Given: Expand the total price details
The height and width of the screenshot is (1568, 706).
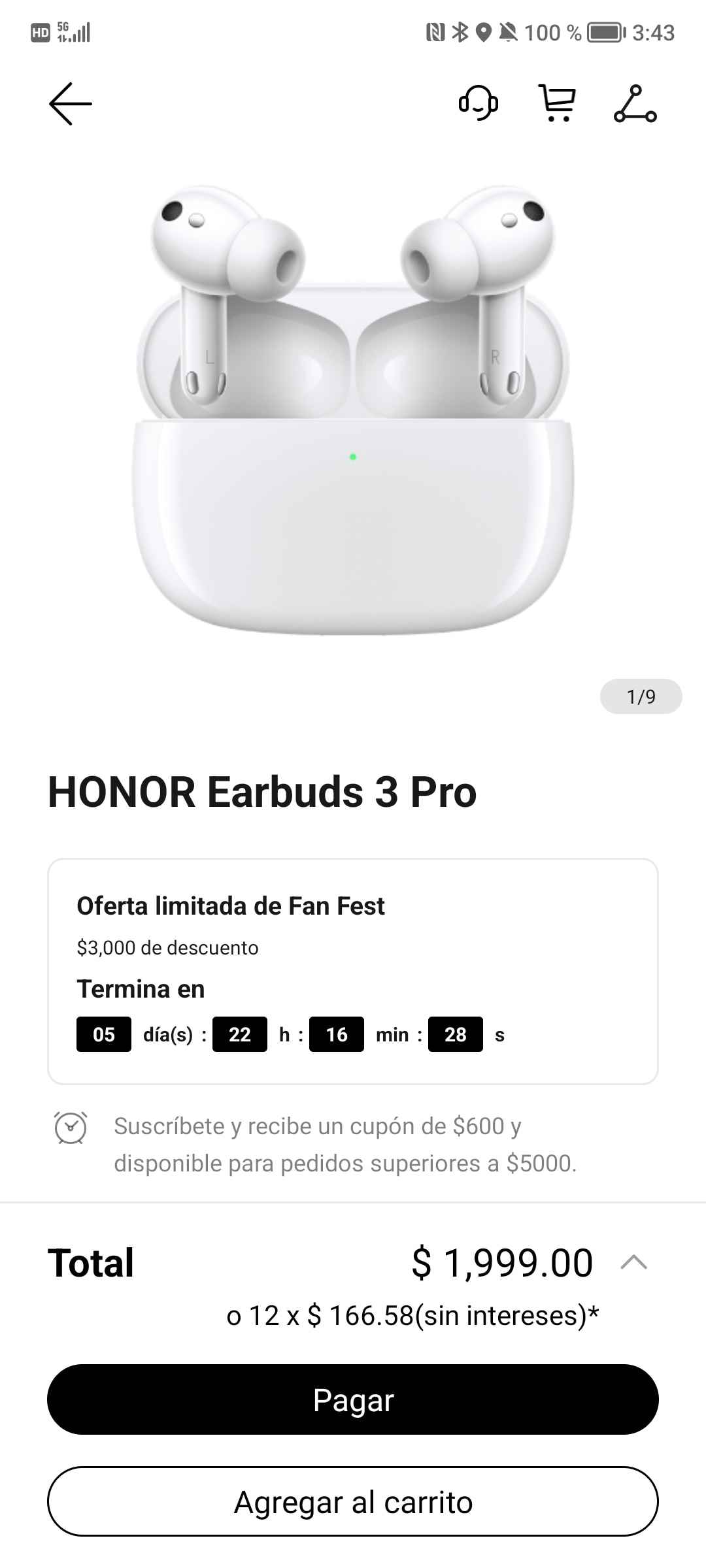Looking at the screenshot, I should pyautogui.click(x=633, y=1263).
